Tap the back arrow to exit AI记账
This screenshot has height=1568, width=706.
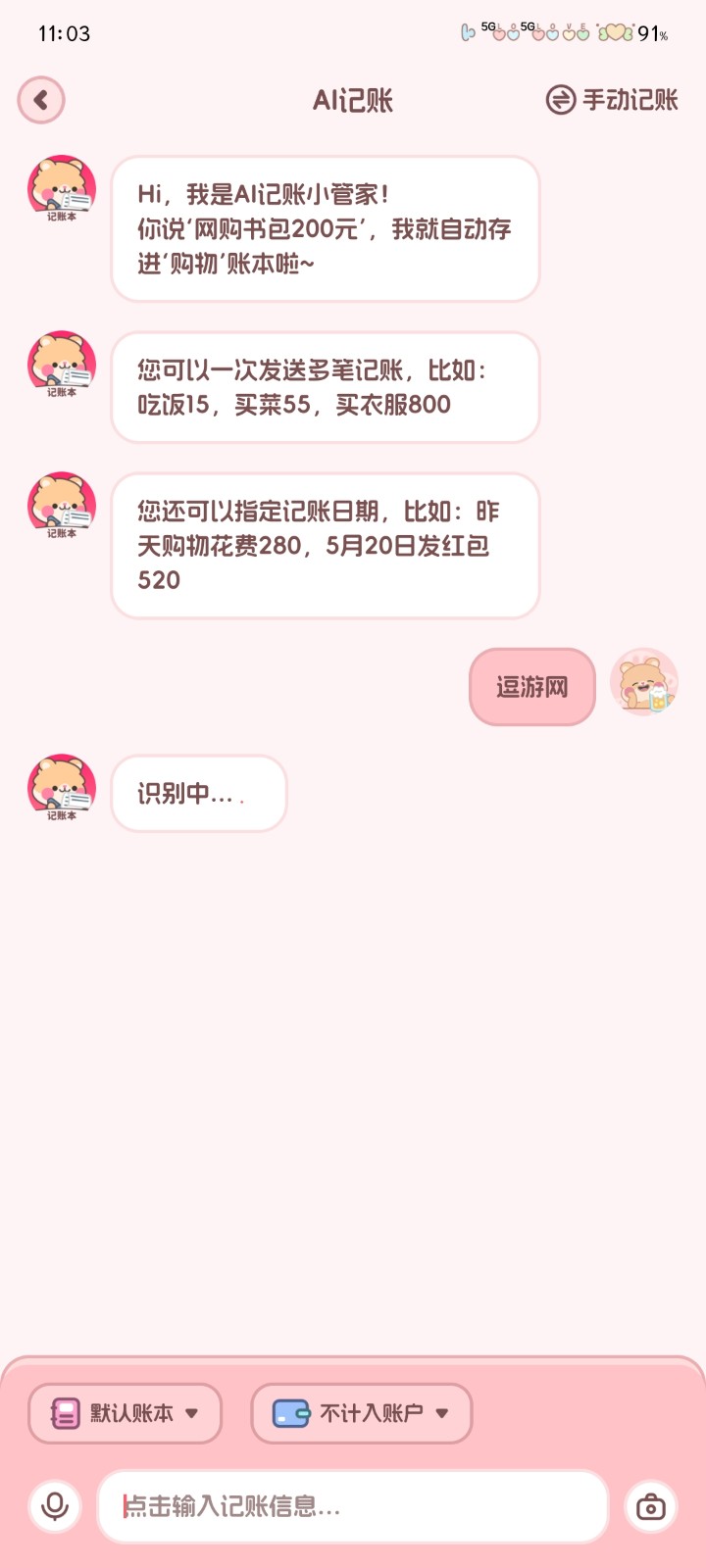(41, 100)
